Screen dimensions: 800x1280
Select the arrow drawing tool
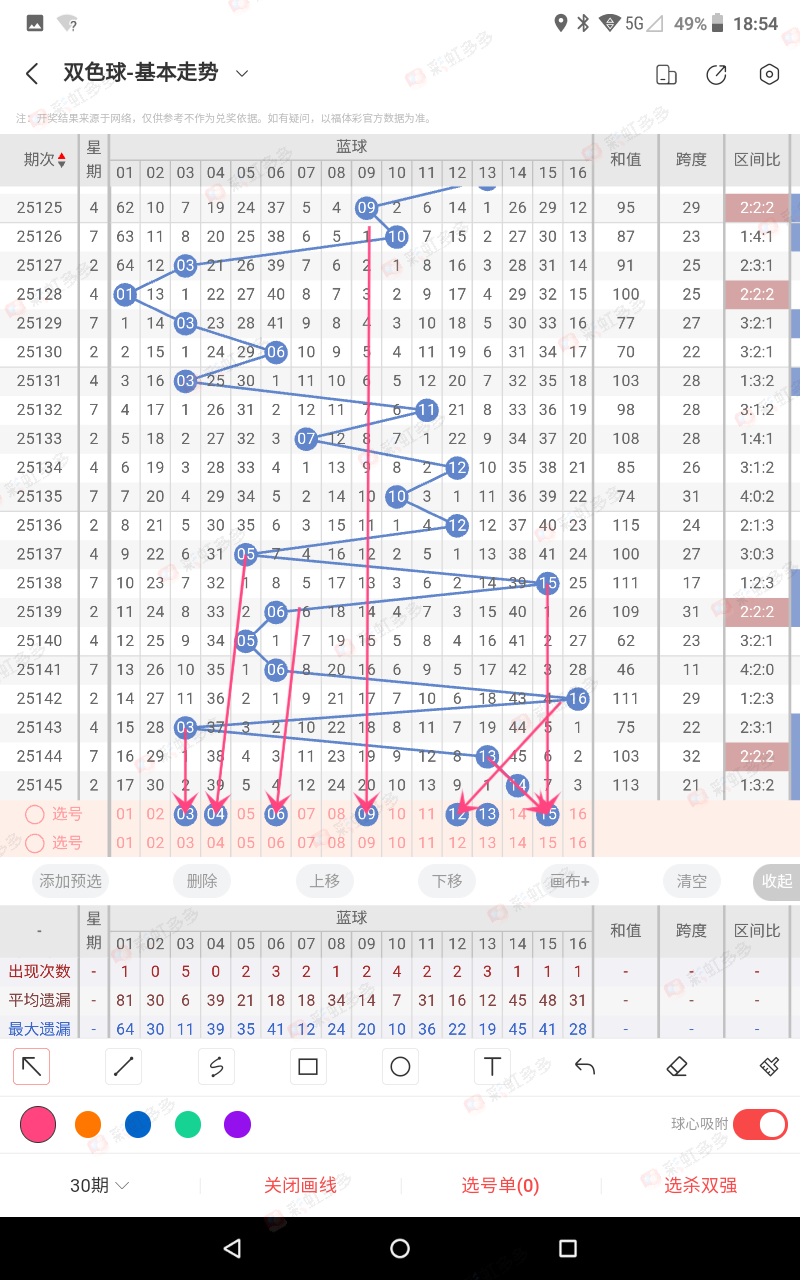tap(32, 1067)
